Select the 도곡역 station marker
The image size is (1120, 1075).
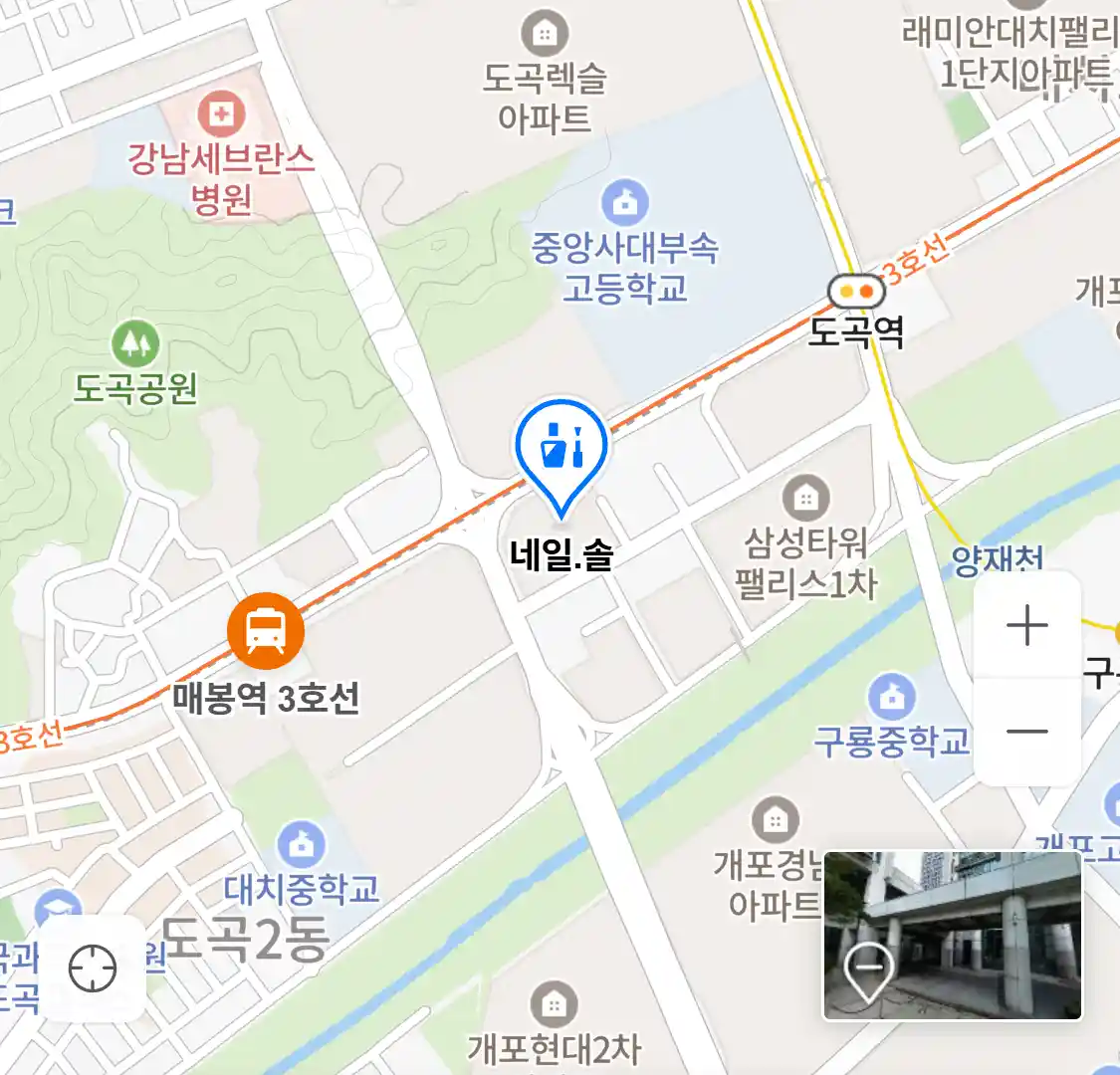click(856, 292)
